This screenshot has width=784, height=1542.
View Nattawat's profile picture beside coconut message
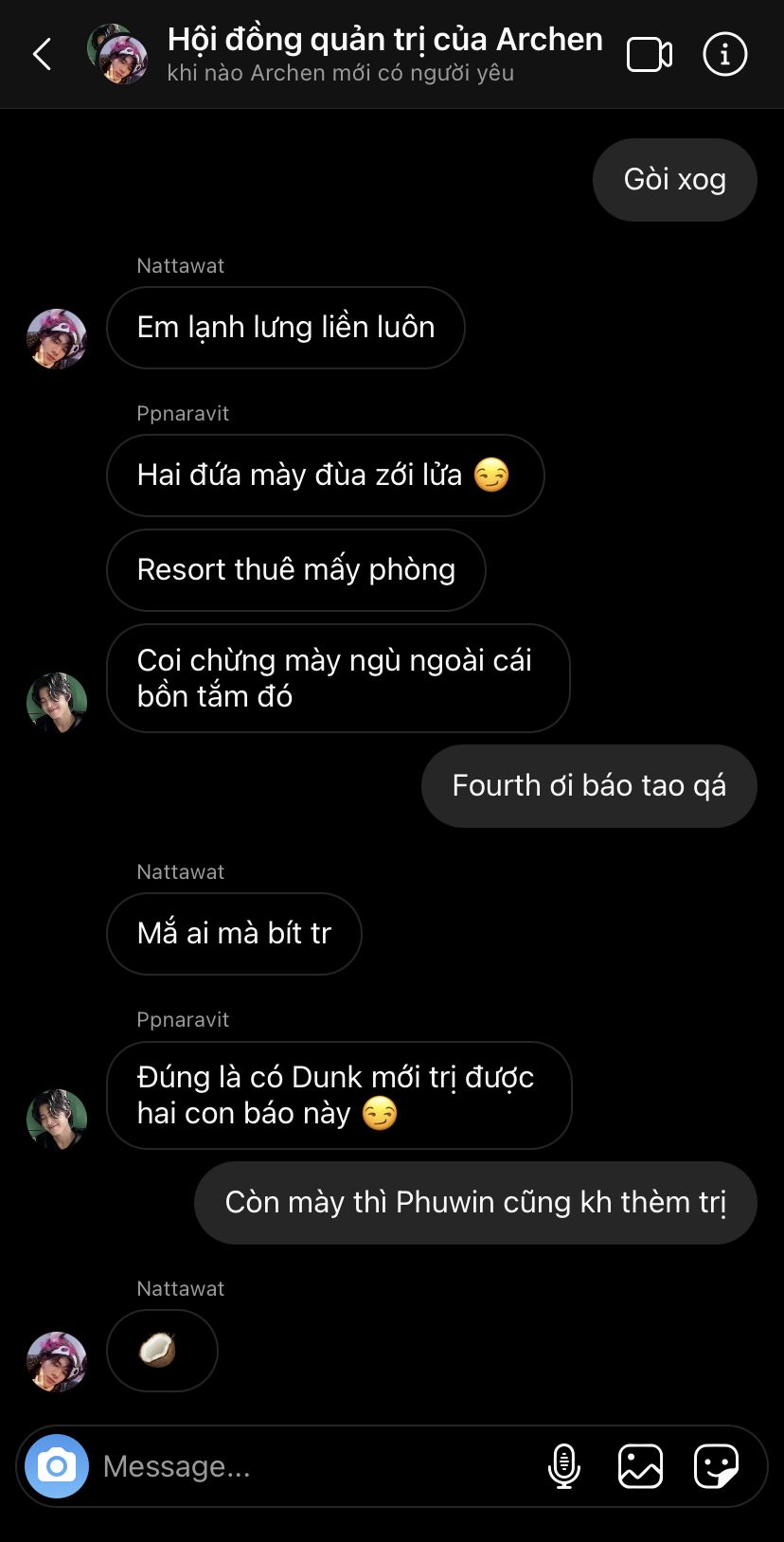(57, 1361)
